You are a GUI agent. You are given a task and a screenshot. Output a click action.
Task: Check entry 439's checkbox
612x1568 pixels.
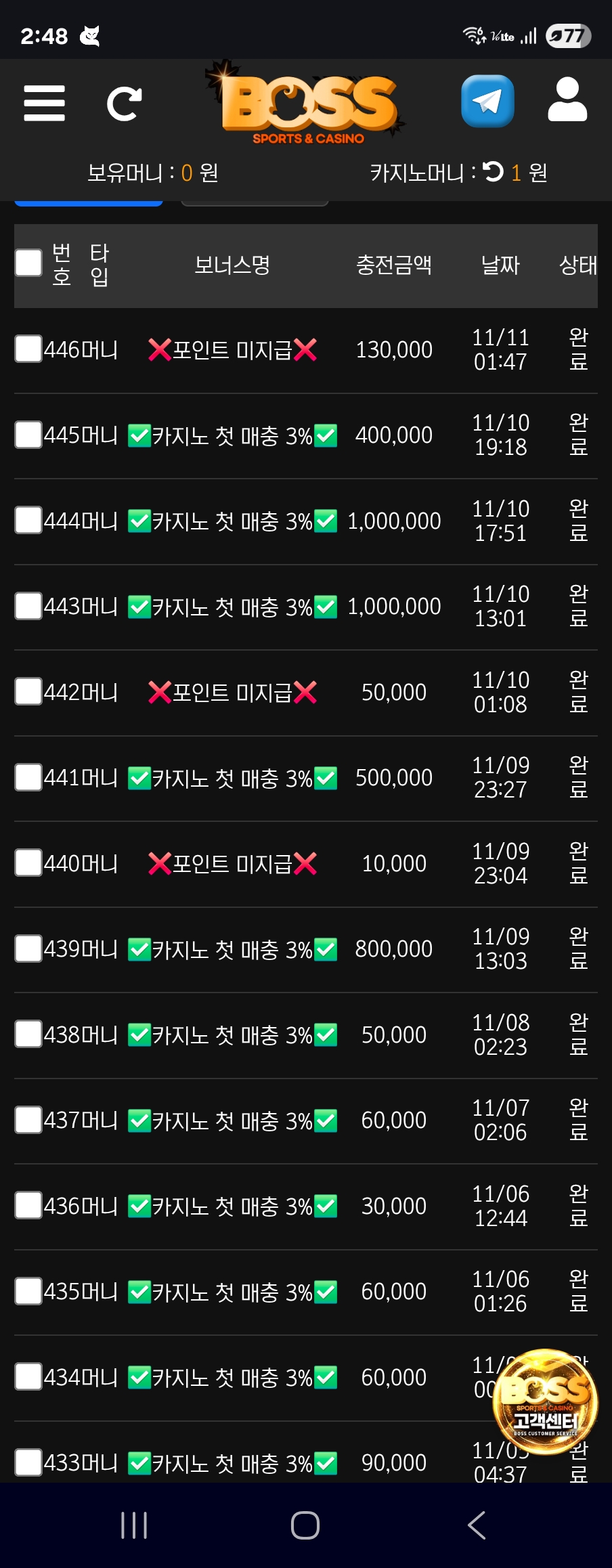[28, 949]
